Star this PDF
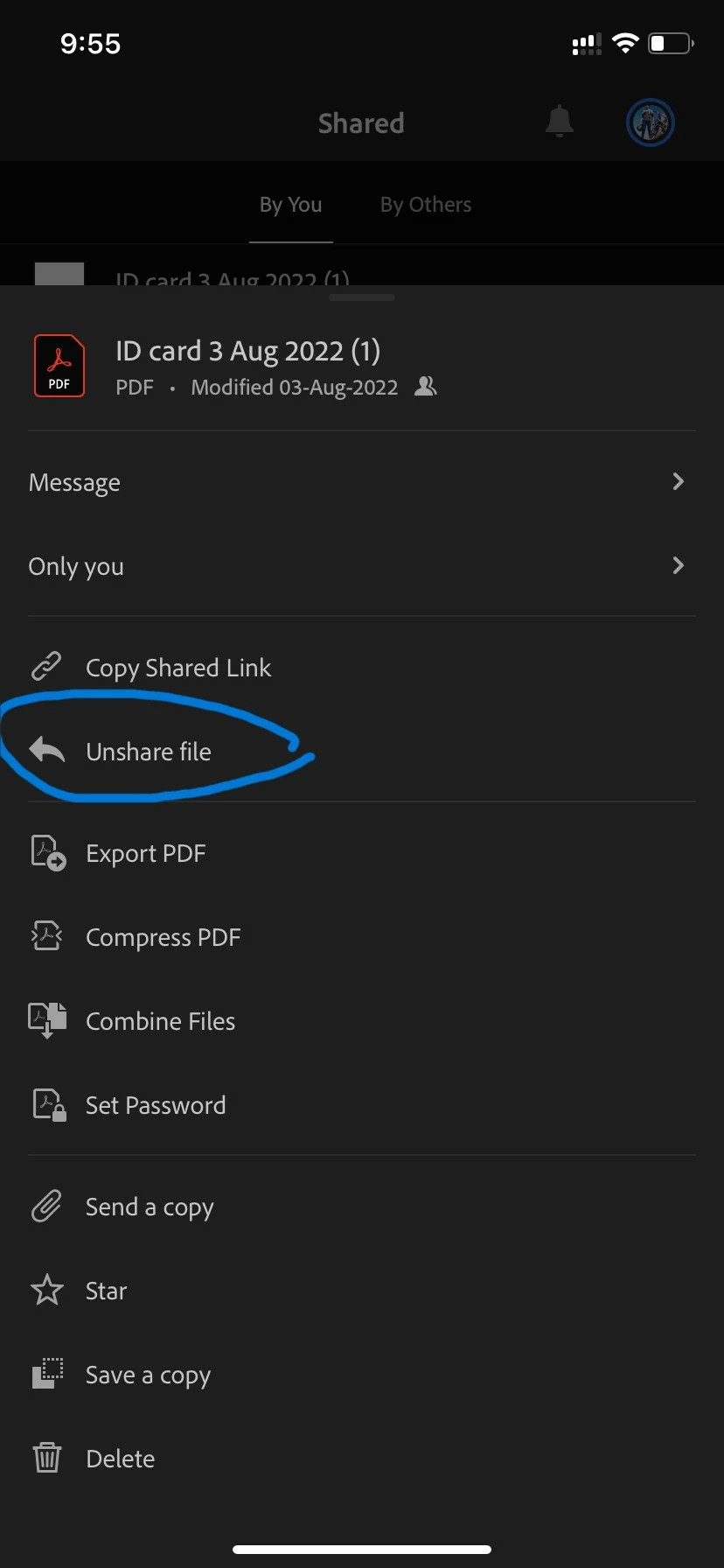 106,1291
